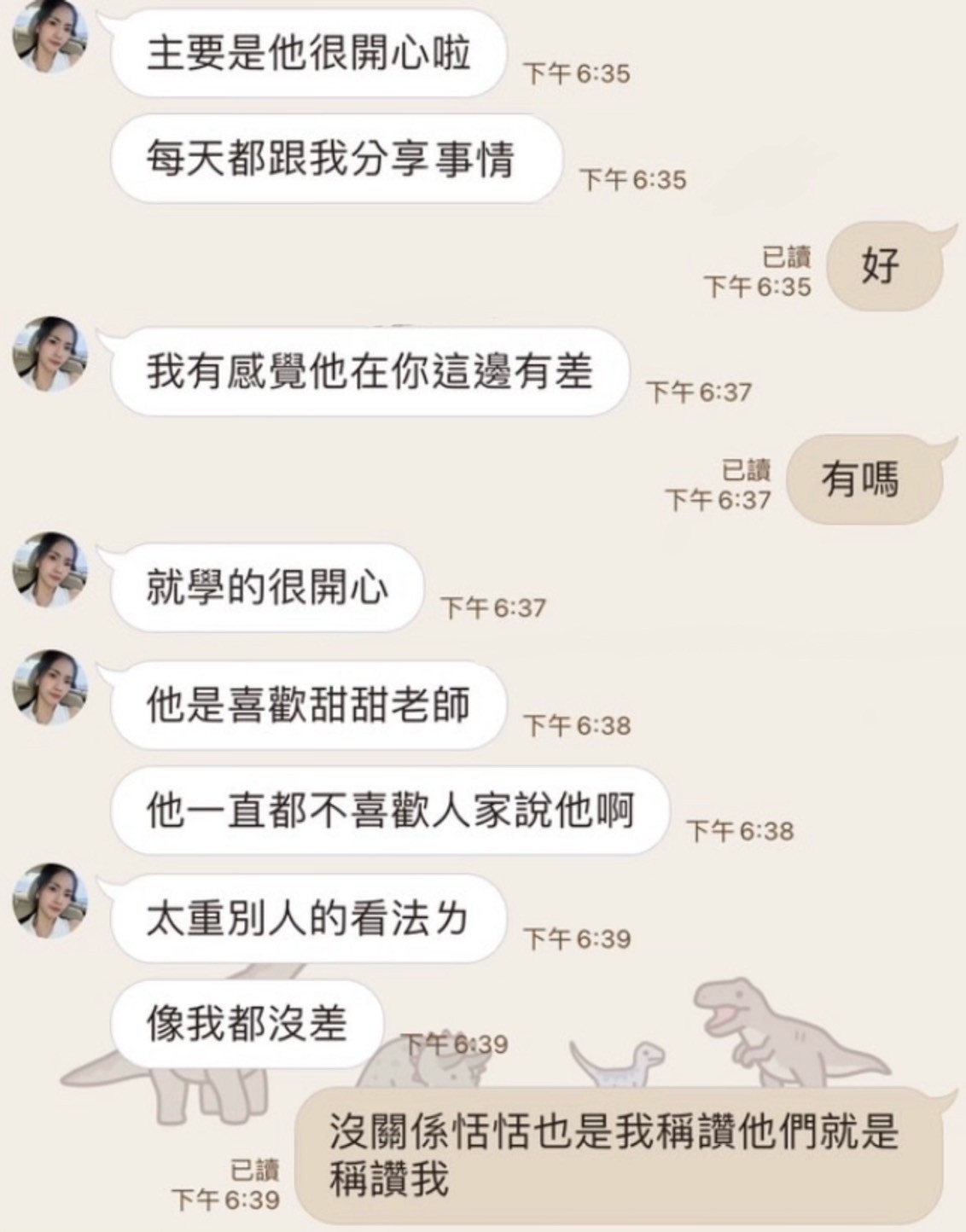Image resolution: width=966 pixels, height=1232 pixels.
Task: Open avatar next to 他是喜歡甜甜老師
Action: (x=49, y=687)
